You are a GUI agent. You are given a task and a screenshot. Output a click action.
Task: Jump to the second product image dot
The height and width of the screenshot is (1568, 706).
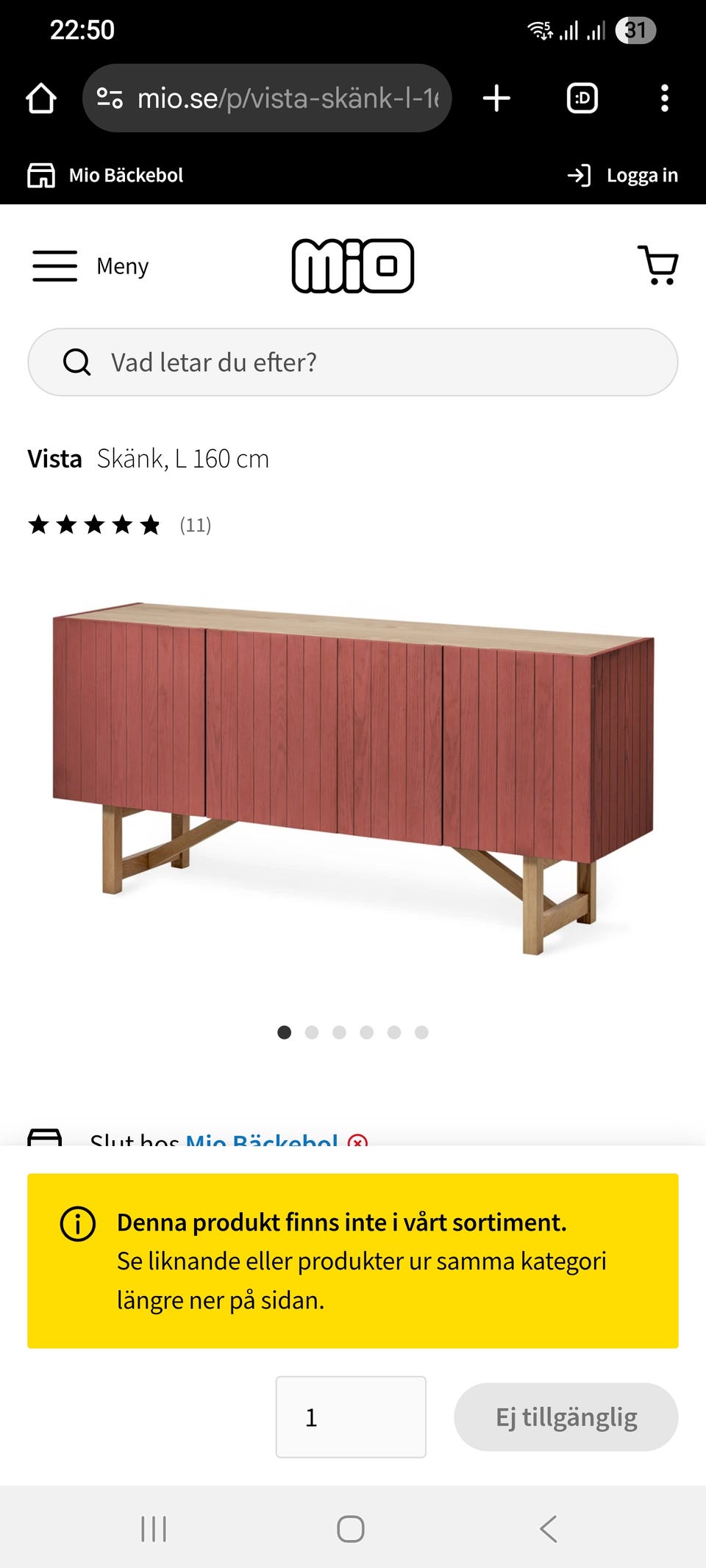pos(312,1032)
